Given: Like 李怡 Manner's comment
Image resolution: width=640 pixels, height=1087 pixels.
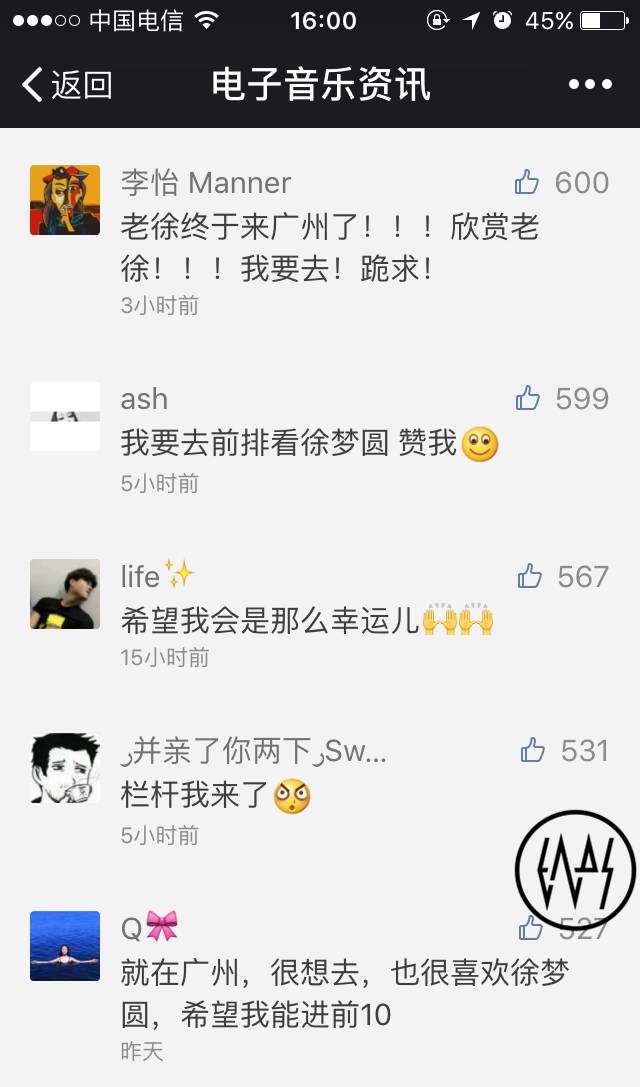Looking at the screenshot, I should 527,182.
